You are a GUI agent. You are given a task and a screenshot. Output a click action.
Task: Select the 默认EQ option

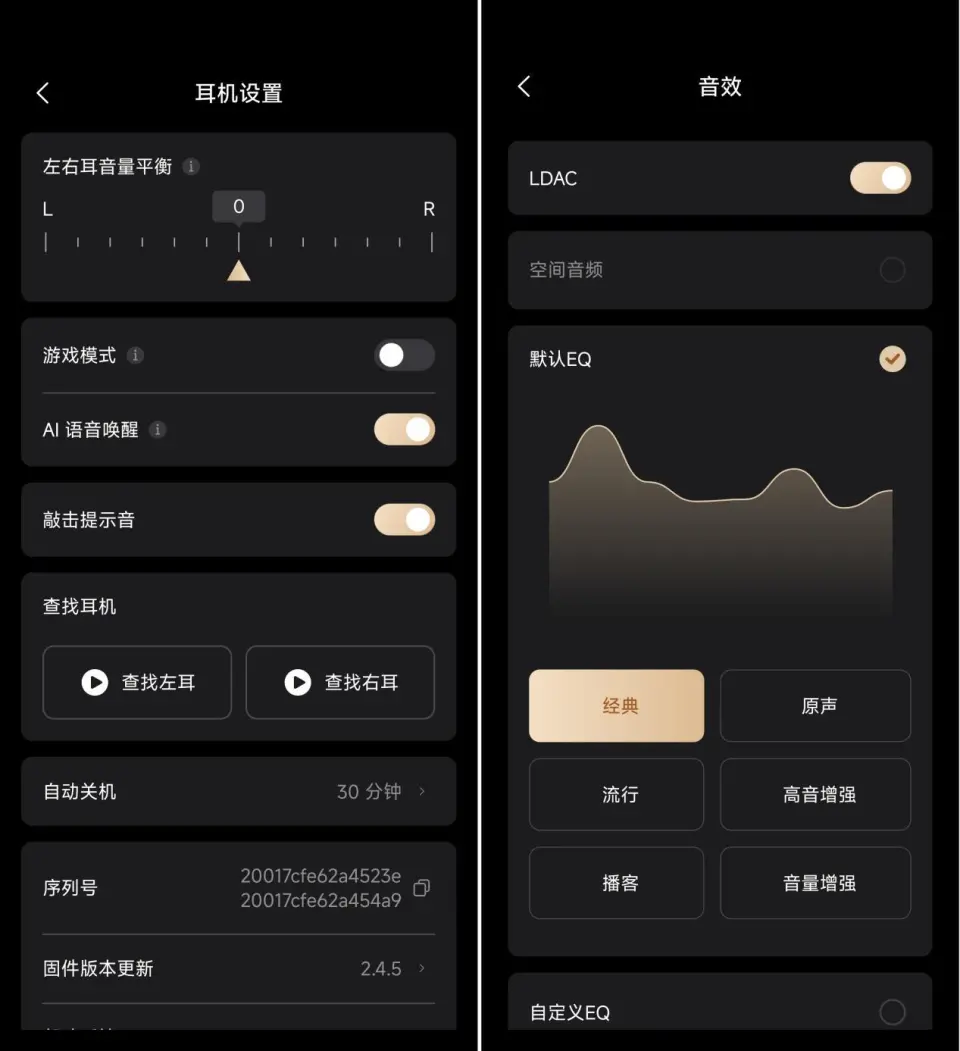click(892, 358)
